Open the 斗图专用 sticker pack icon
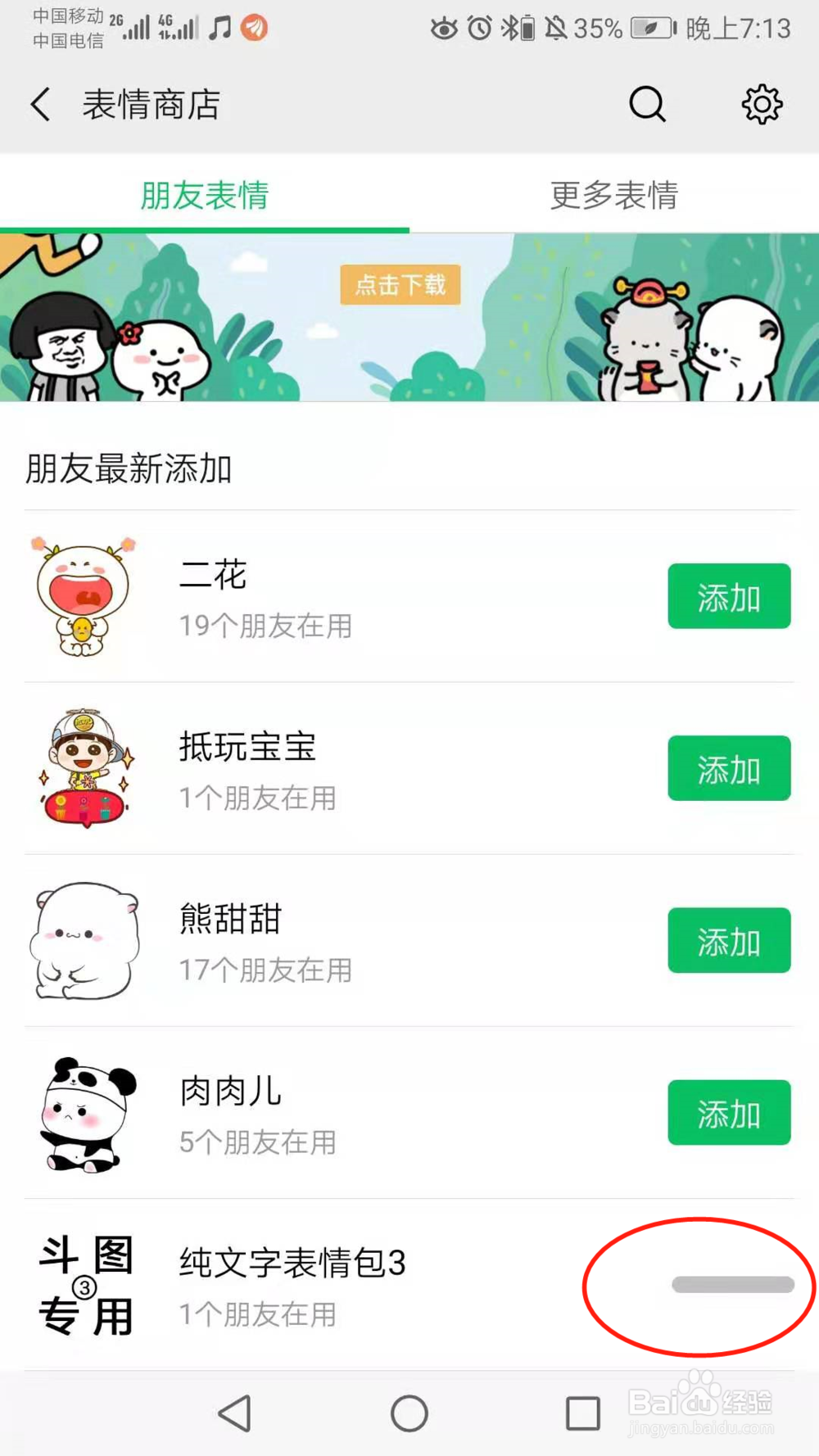The height and width of the screenshot is (1456, 819). [x=84, y=1286]
